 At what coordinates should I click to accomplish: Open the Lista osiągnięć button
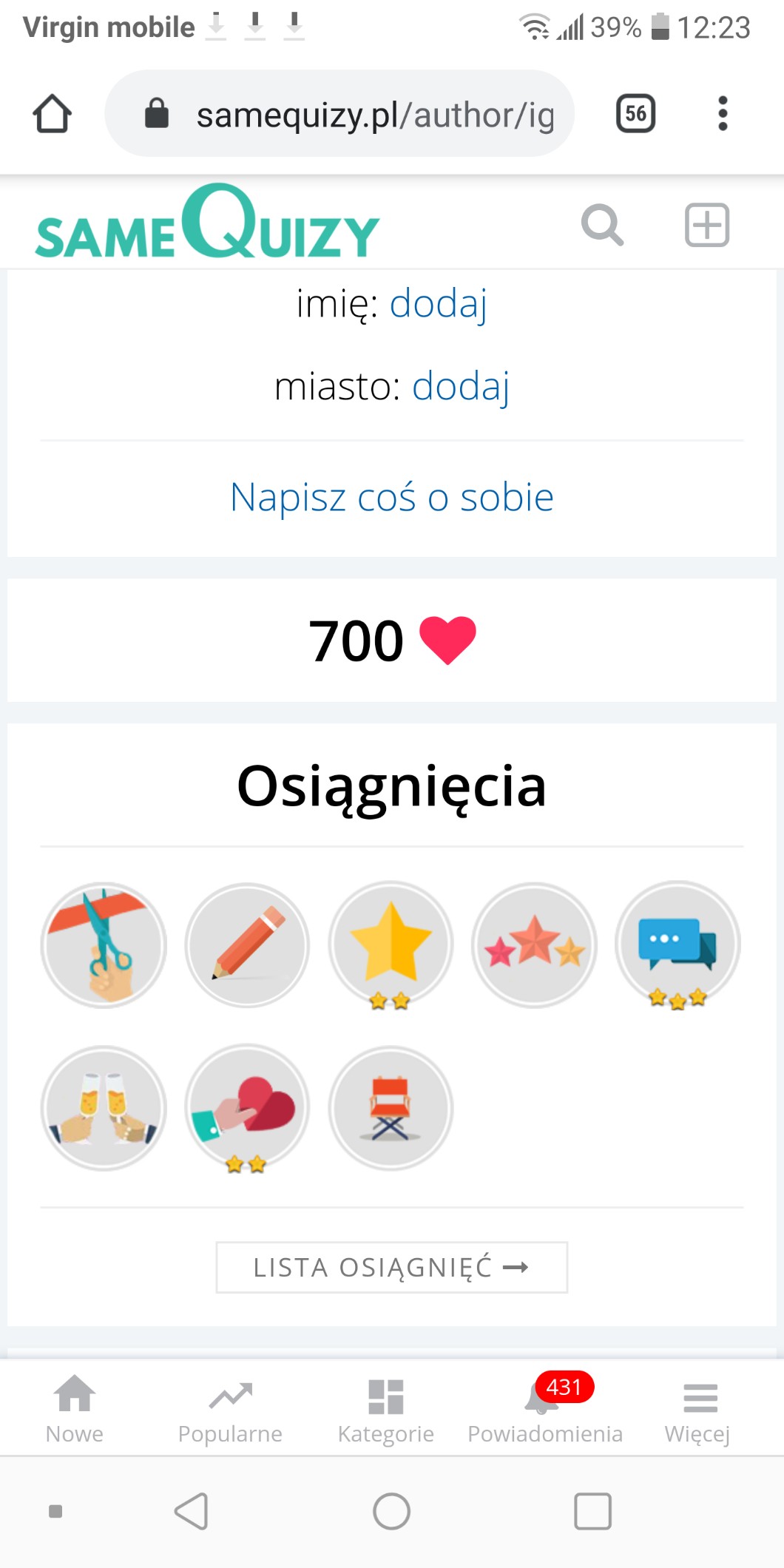click(391, 1267)
